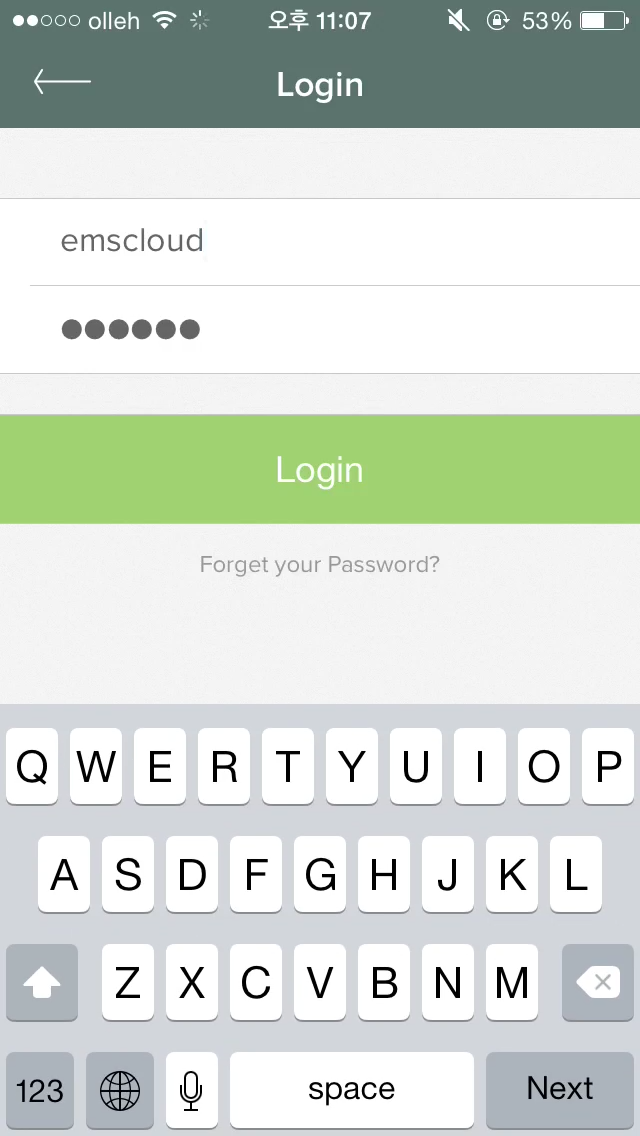Toggle the shift key
The height and width of the screenshot is (1136, 640).
[41, 982]
